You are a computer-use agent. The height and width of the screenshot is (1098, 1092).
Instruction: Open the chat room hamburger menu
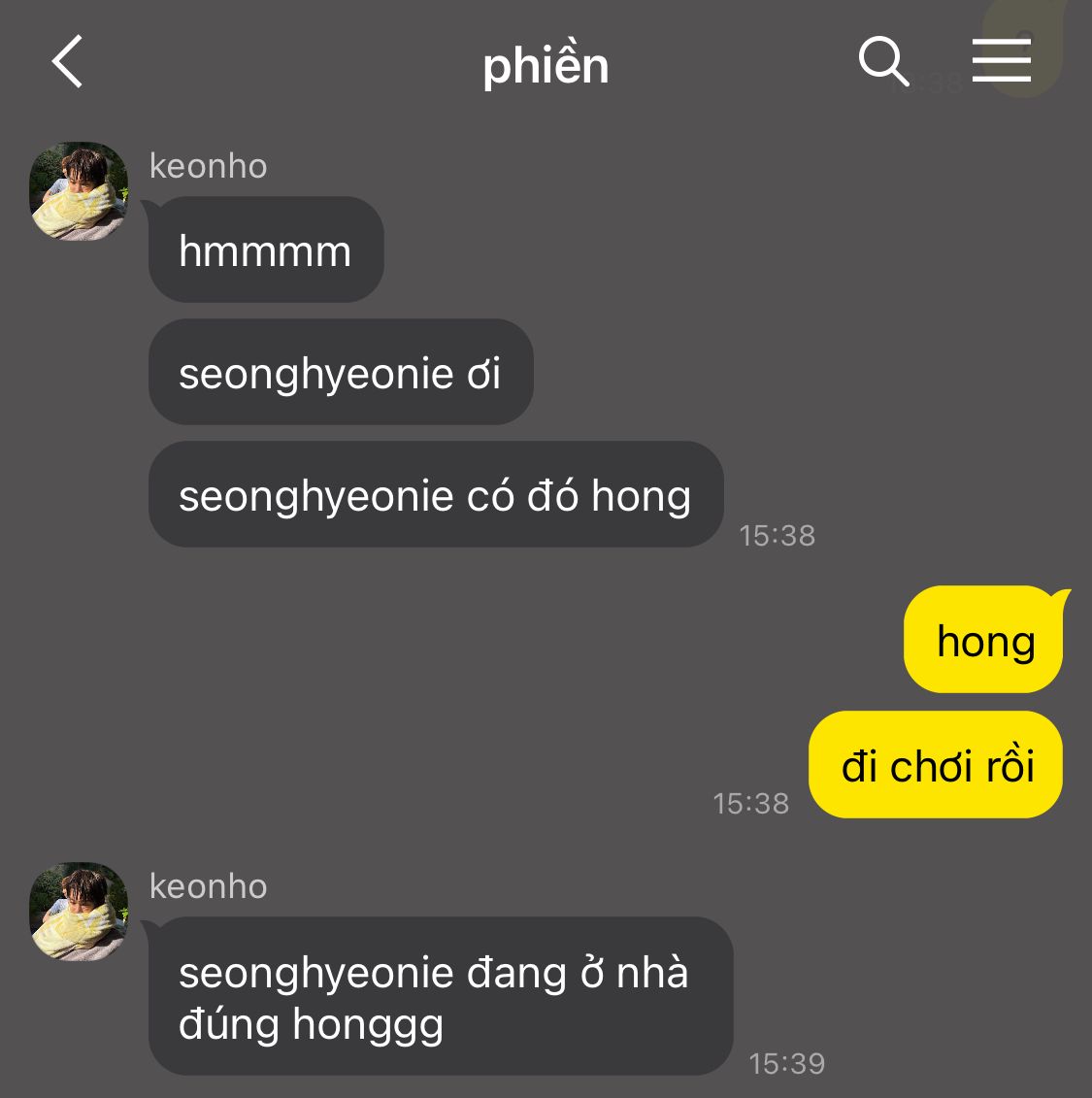coord(1001,61)
